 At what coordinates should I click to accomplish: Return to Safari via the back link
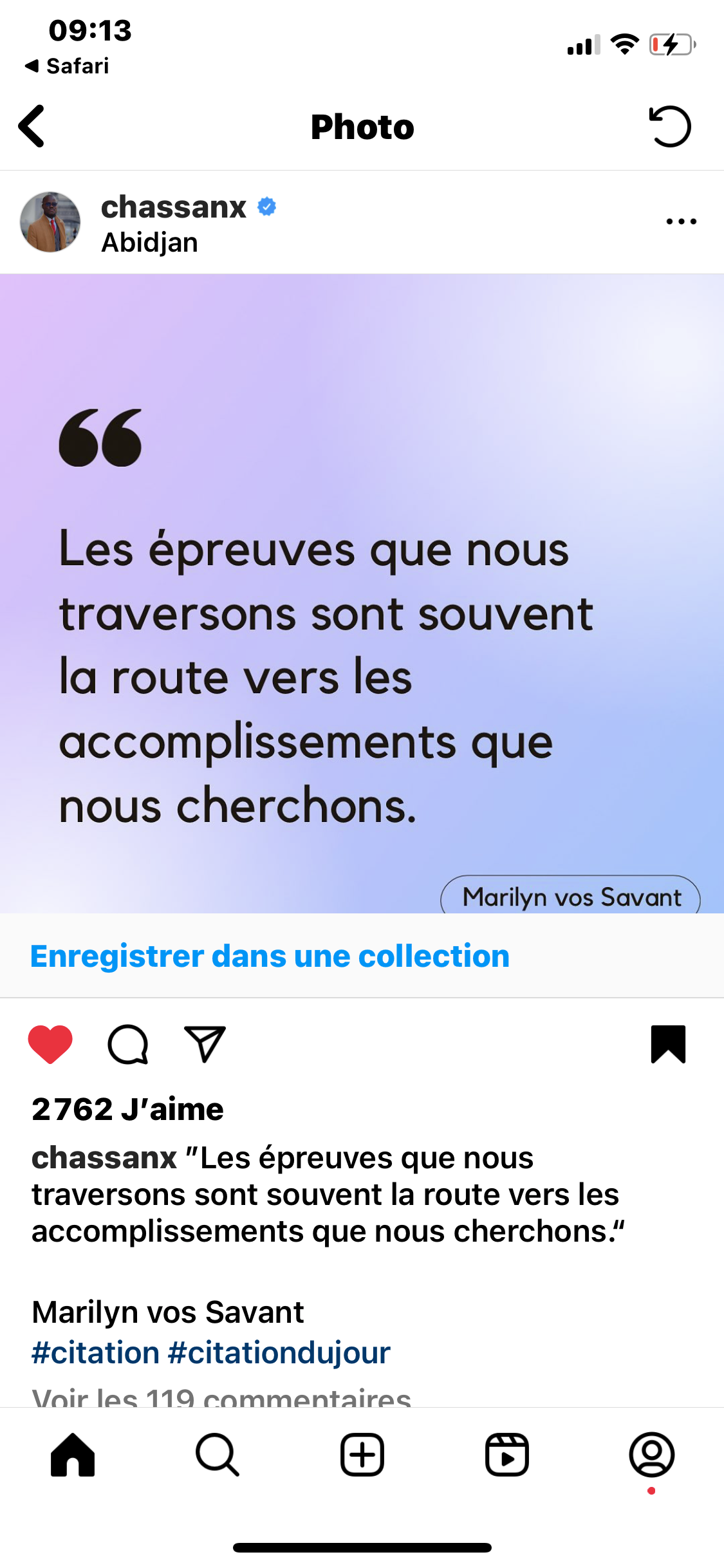click(x=66, y=66)
